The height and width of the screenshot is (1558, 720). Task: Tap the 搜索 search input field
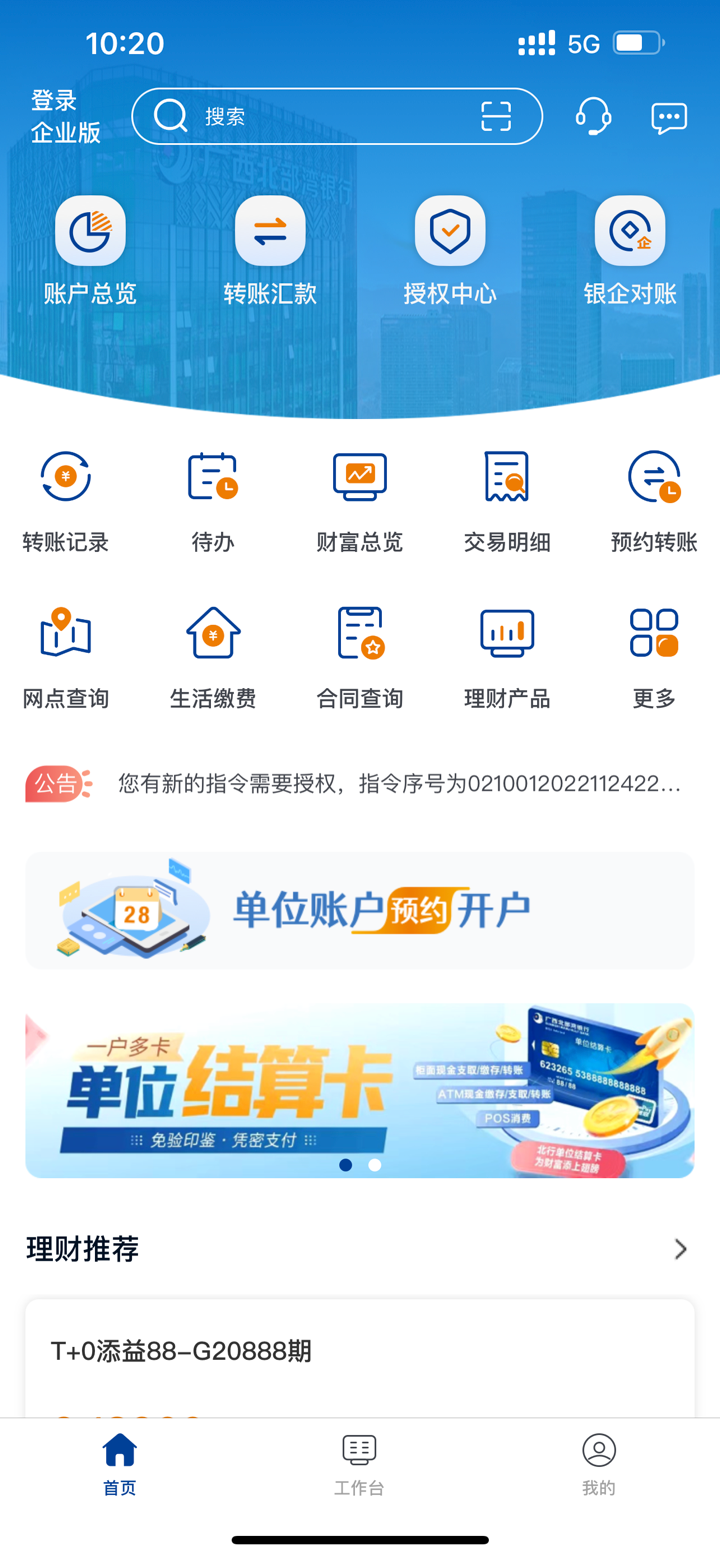point(300,116)
